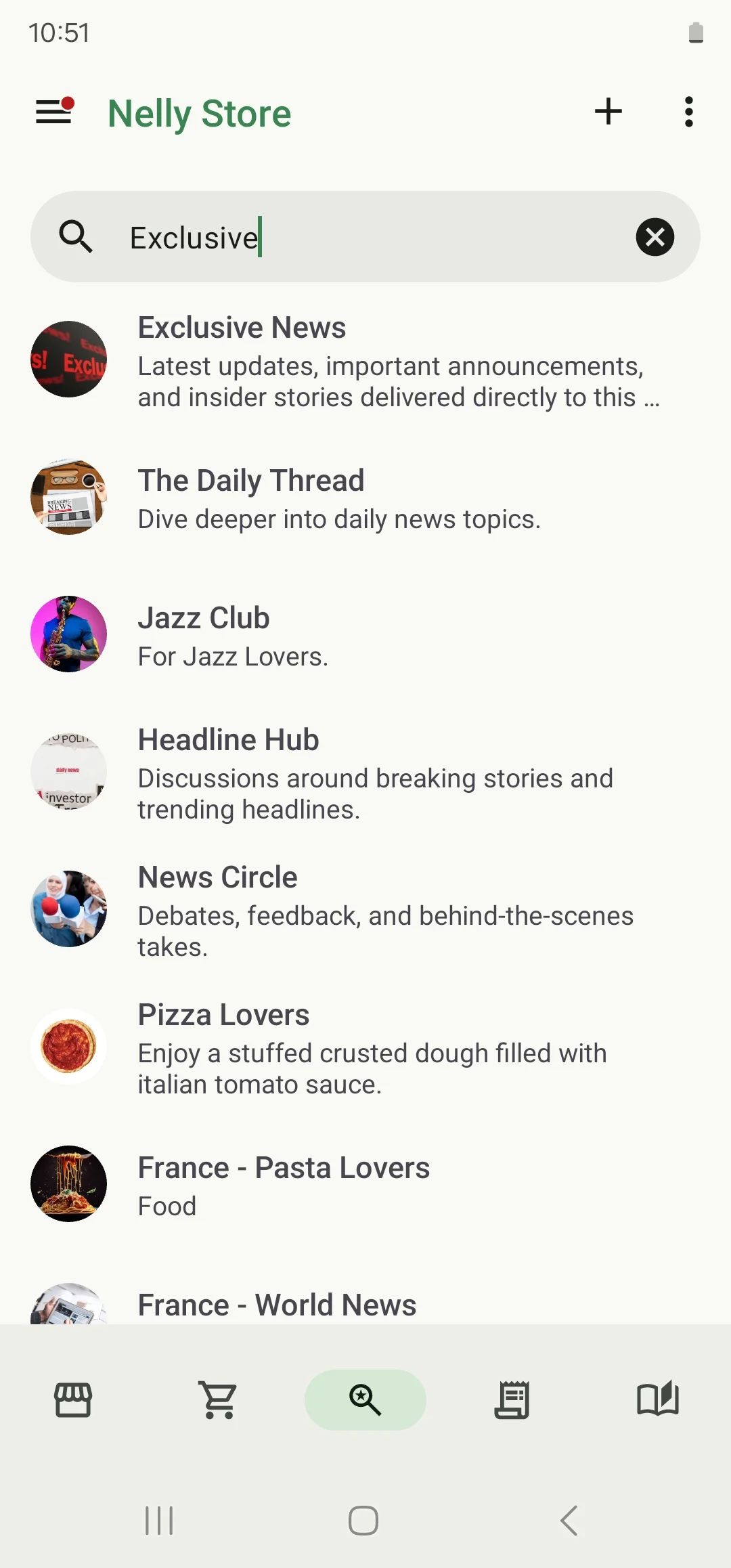The height and width of the screenshot is (1568, 731).
Task: Switch to the store tab
Action: [73, 1400]
